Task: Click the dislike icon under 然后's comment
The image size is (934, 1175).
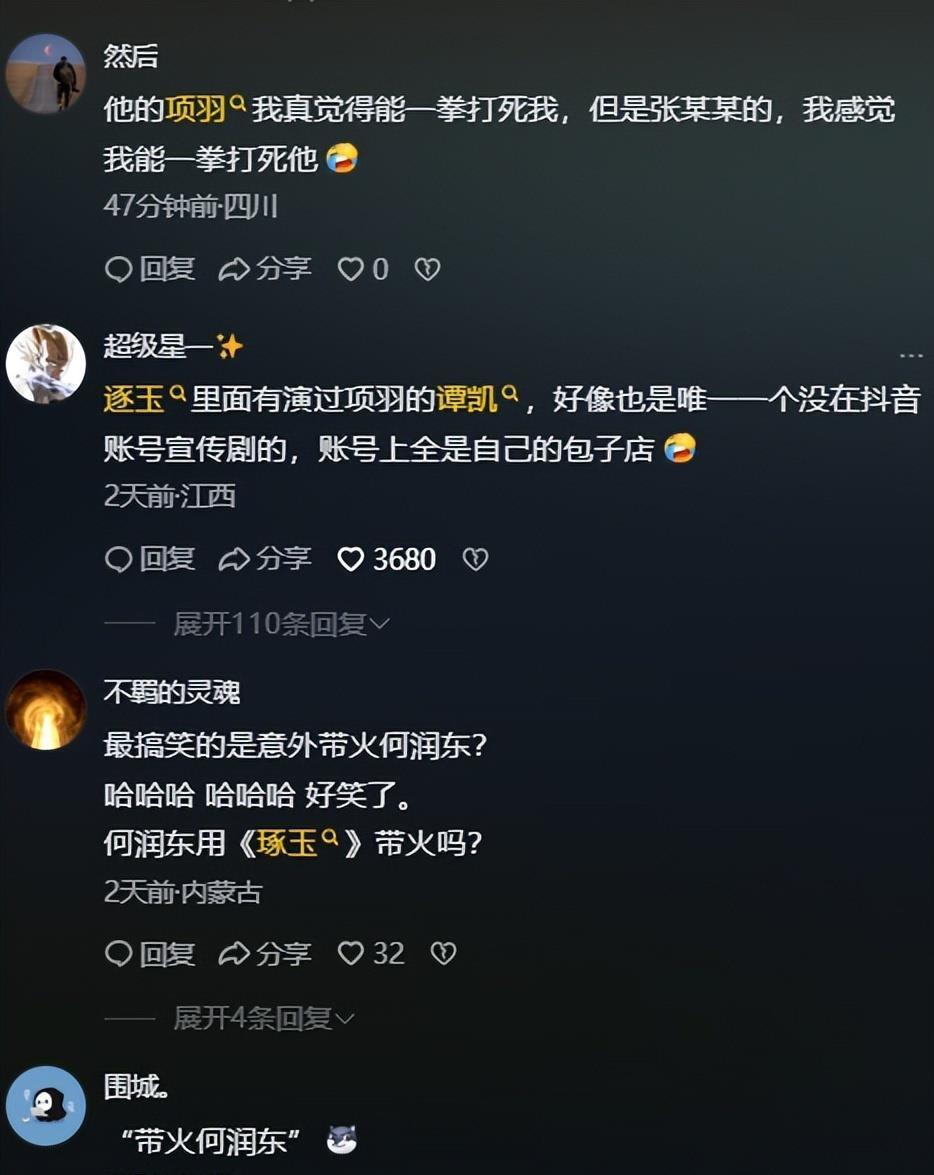Action: tap(427, 269)
